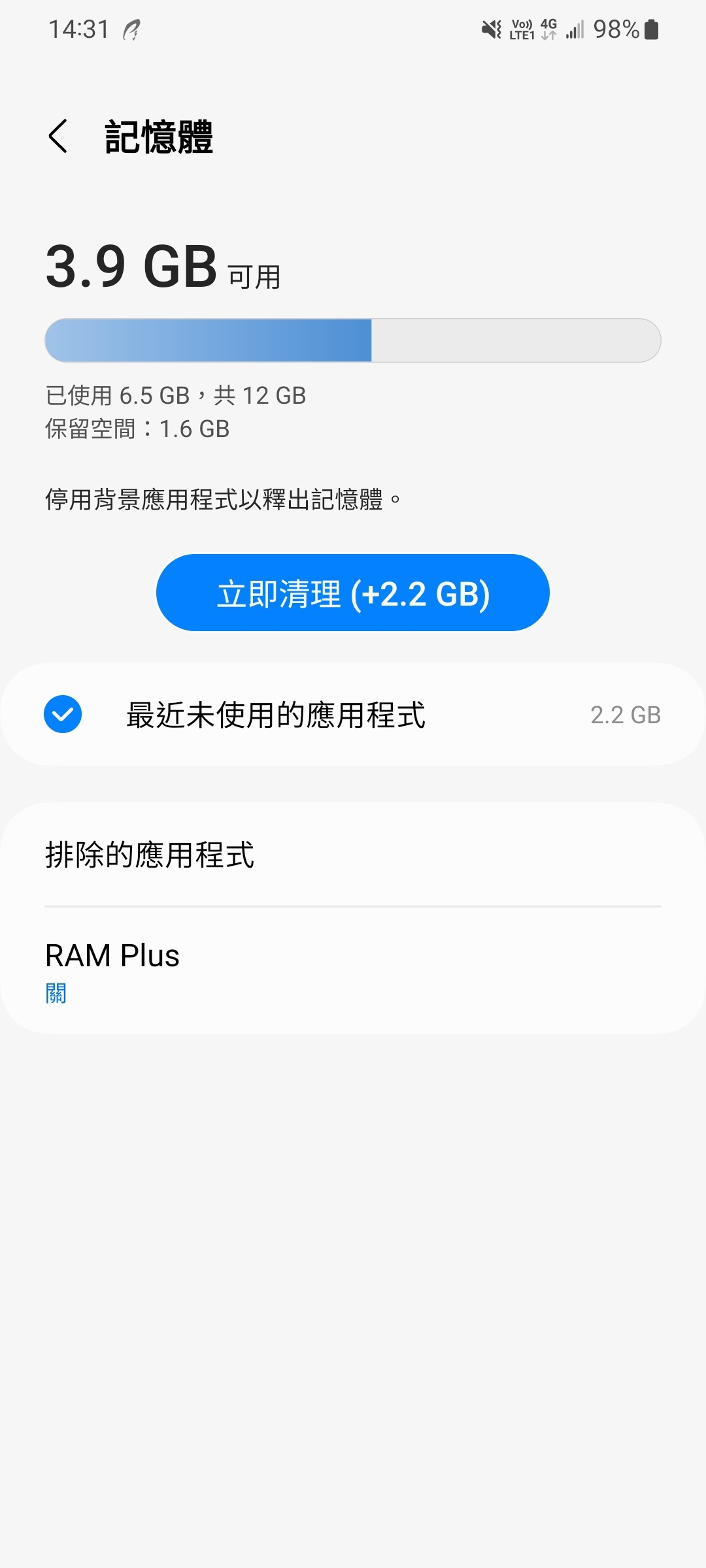Tap 立即清理 (+2.2 GB) button
706x1568 pixels.
pyautogui.click(x=352, y=593)
